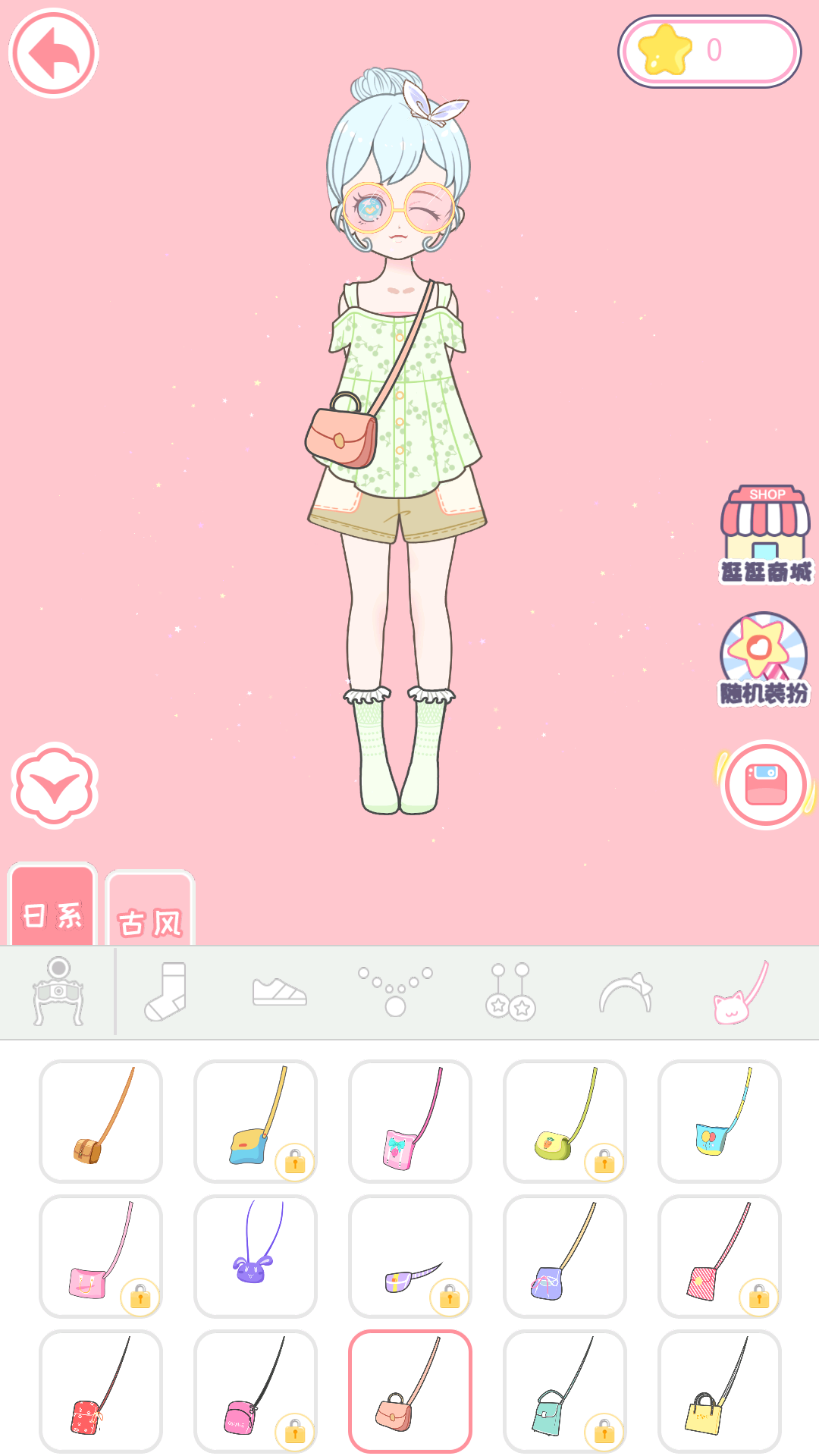Collapse the item selection panel
The width and height of the screenshot is (819, 1456).
click(x=53, y=786)
